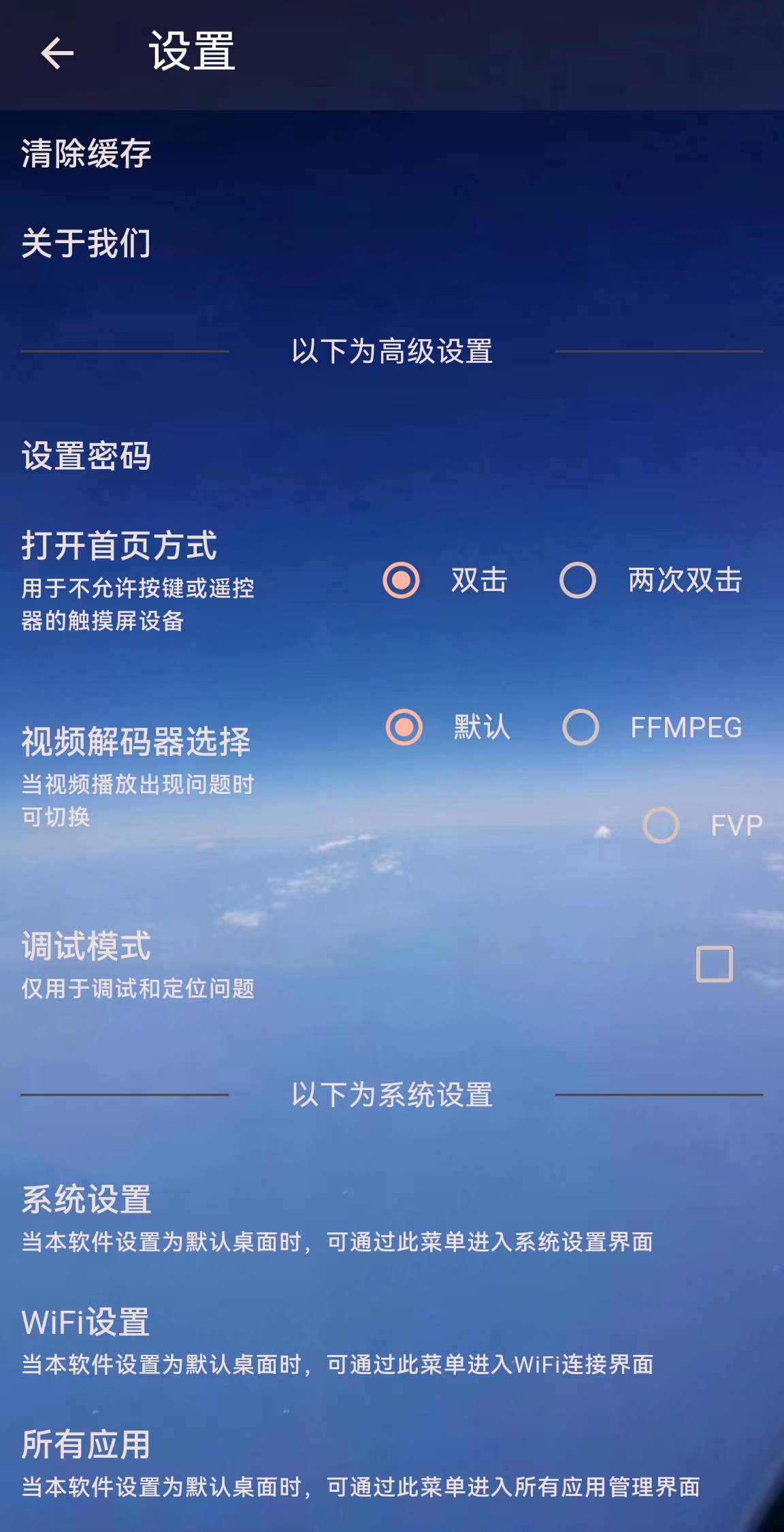Open WiFi设置 row
Image resolution: width=784 pixels, height=1532 pixels.
86,1322
